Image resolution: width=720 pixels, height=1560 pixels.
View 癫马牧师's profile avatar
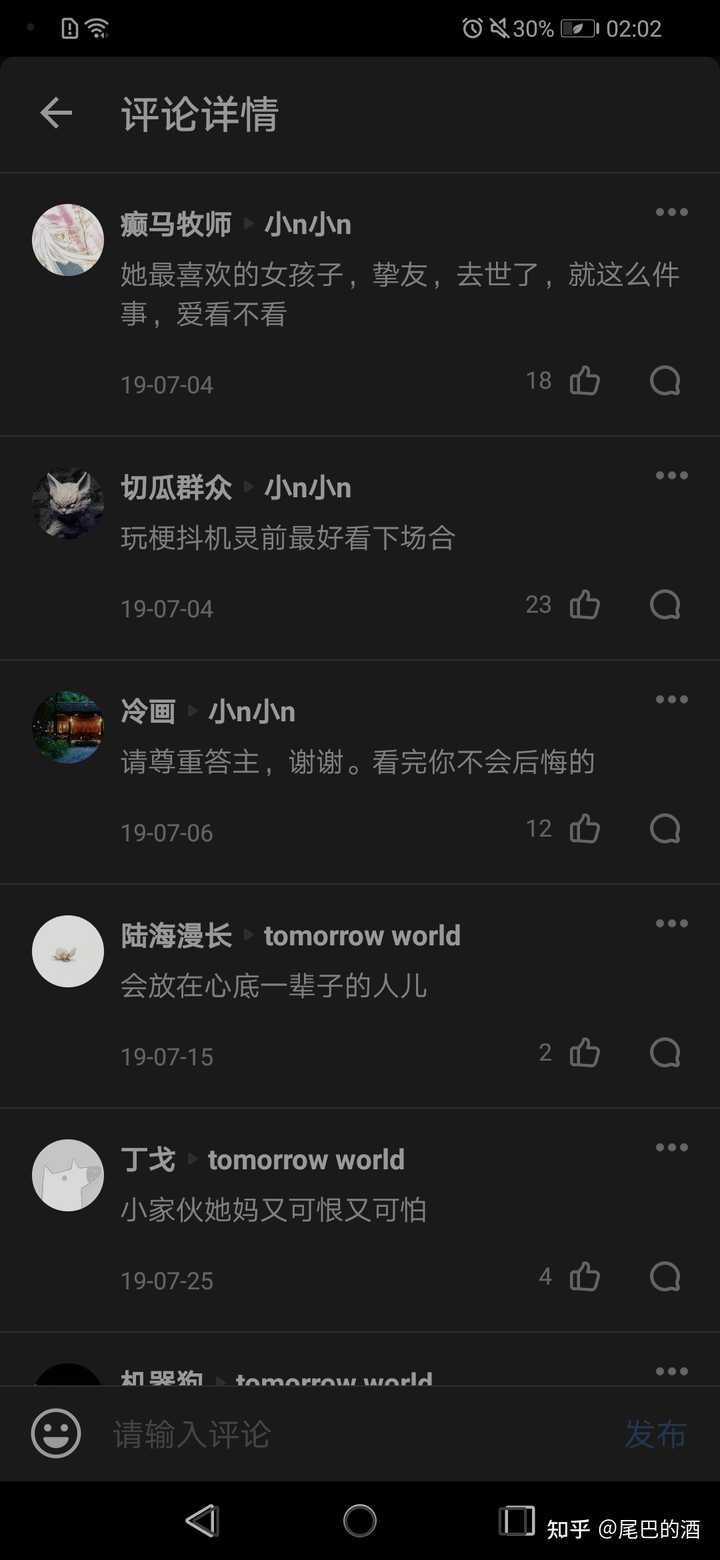tap(68, 240)
